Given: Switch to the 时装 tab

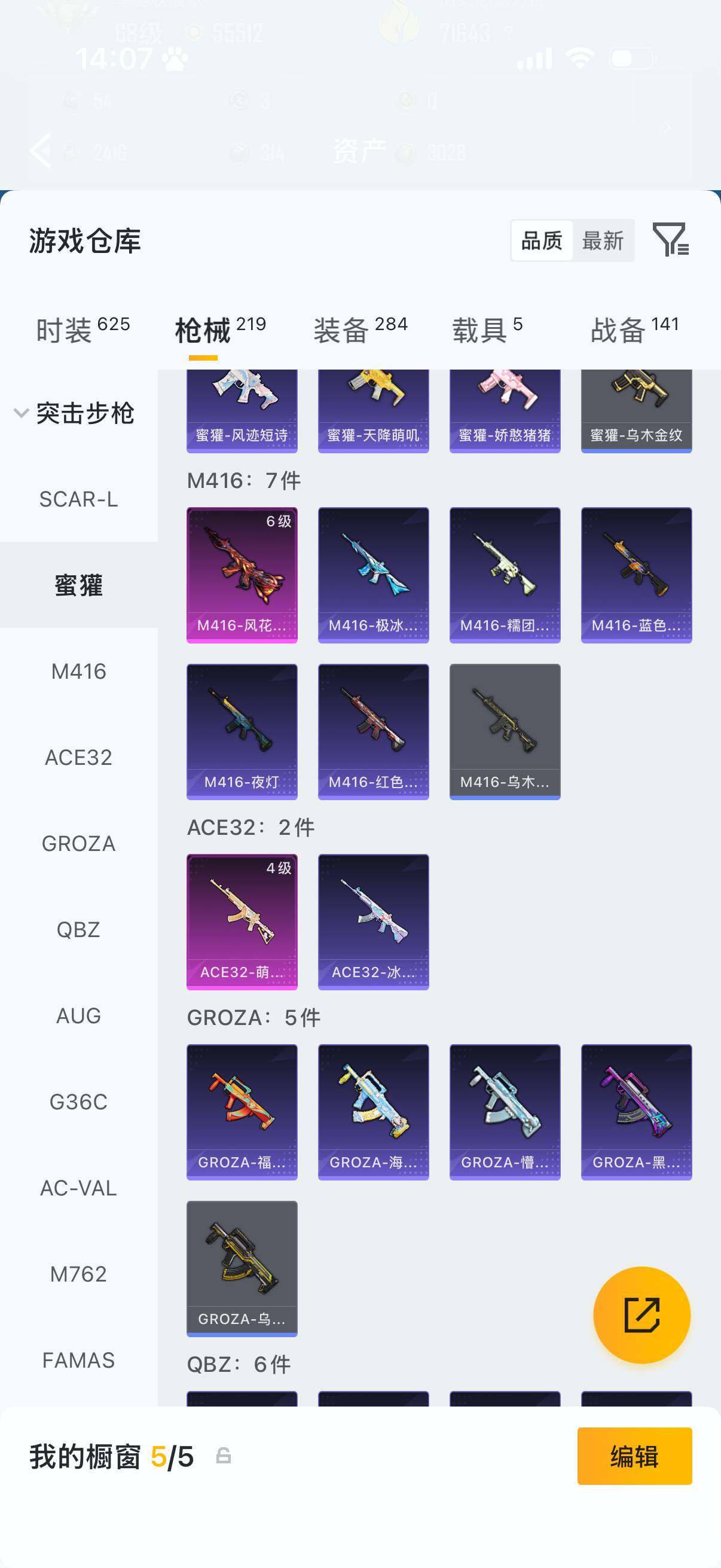Looking at the screenshot, I should (83, 330).
